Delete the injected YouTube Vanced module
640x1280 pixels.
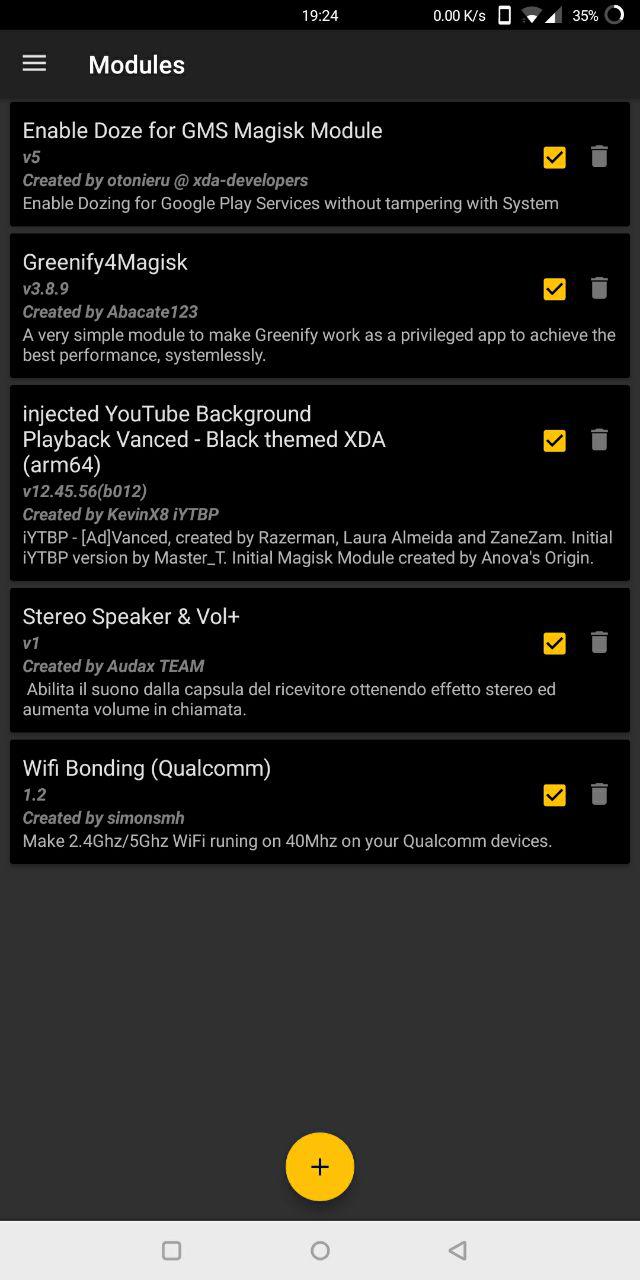coord(599,440)
